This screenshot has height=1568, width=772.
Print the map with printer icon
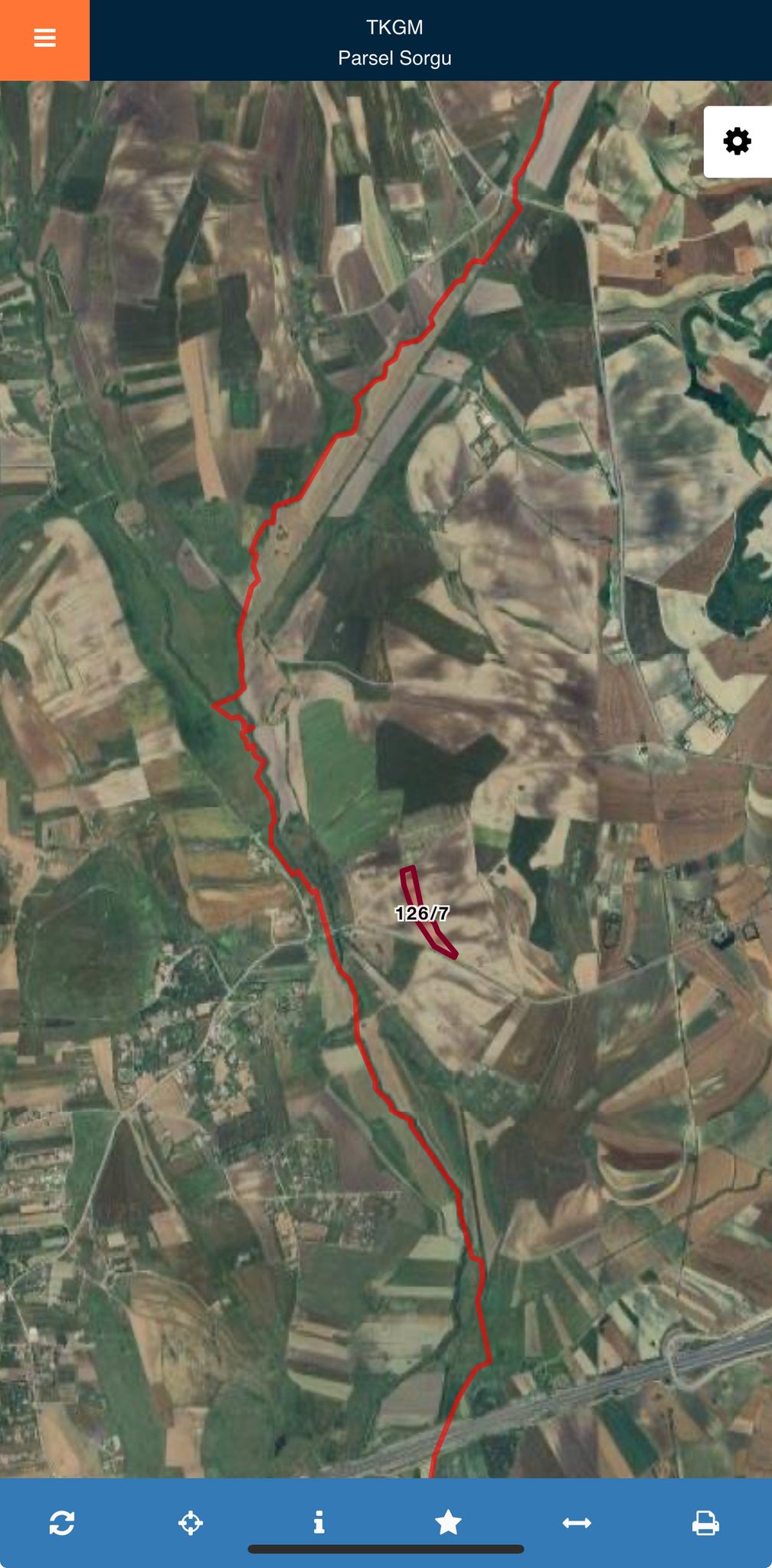click(705, 1522)
